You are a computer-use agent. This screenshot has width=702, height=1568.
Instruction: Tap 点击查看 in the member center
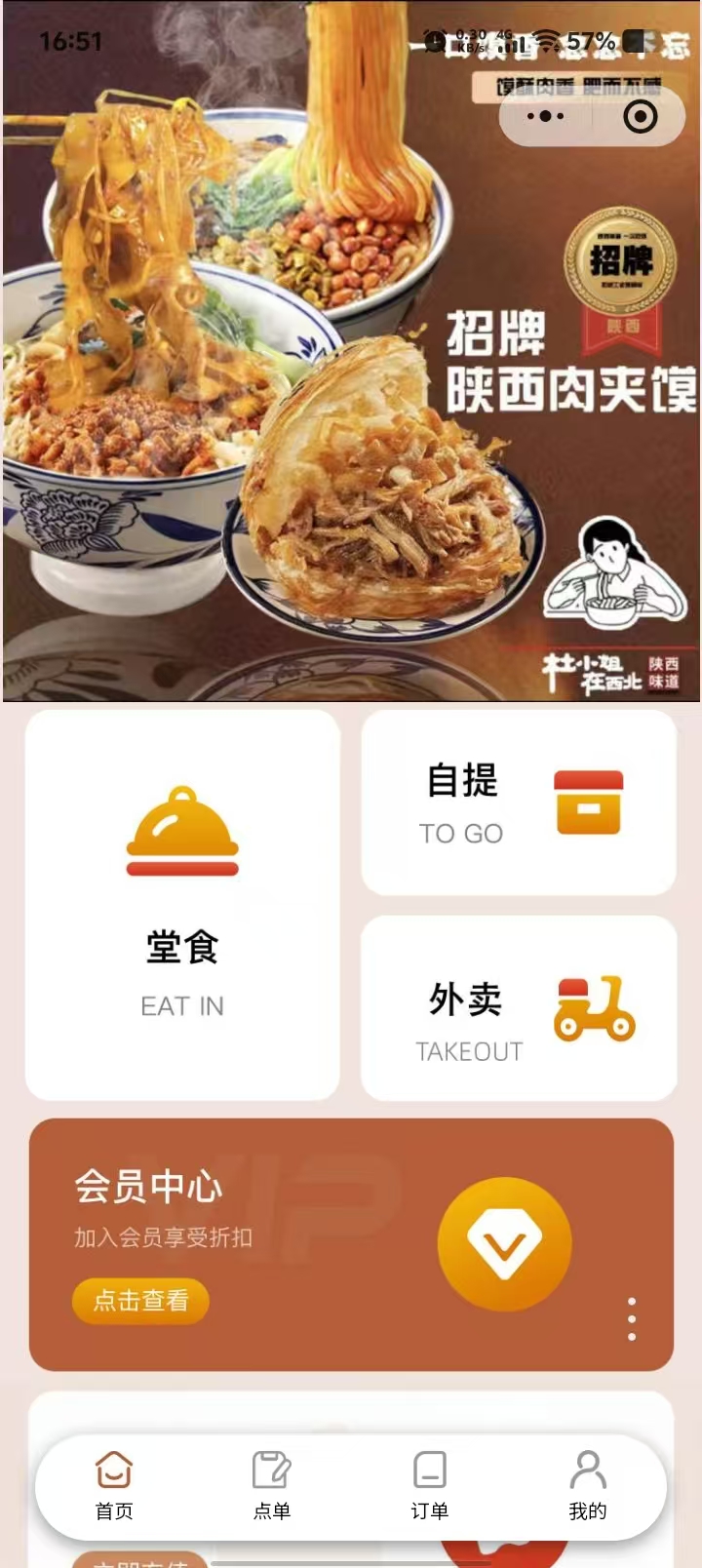[x=140, y=1300]
